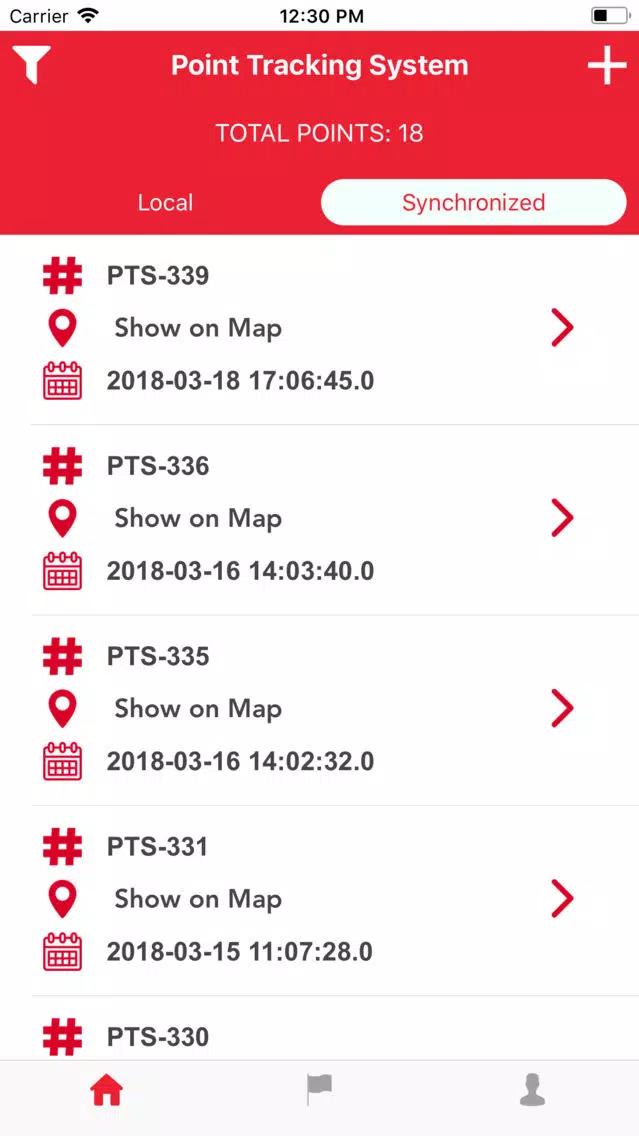Show PTS-331 on map

click(x=198, y=898)
